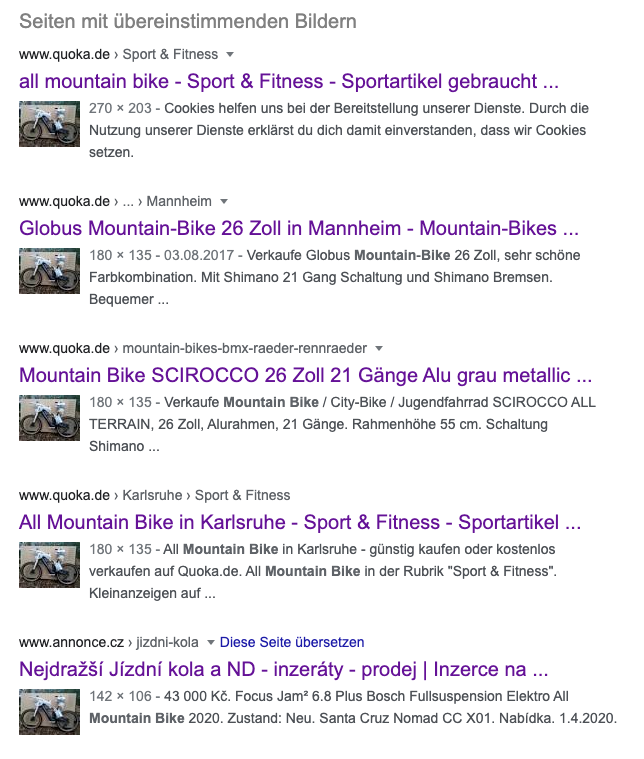Expand the dropdown arrow next to Mannheim
This screenshot has height=759, width=644.
point(224,201)
